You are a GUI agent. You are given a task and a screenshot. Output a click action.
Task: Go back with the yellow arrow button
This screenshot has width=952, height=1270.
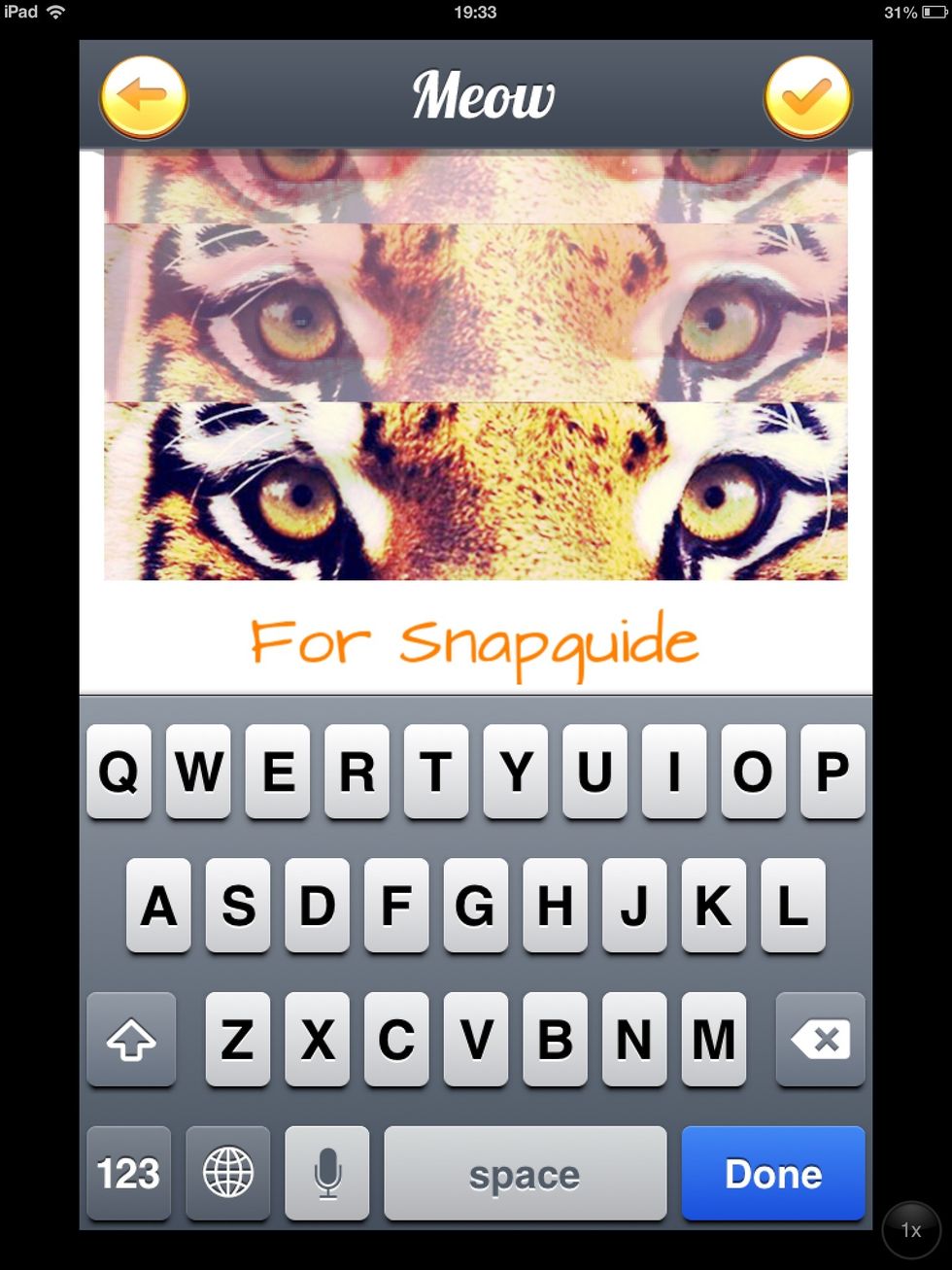143,97
